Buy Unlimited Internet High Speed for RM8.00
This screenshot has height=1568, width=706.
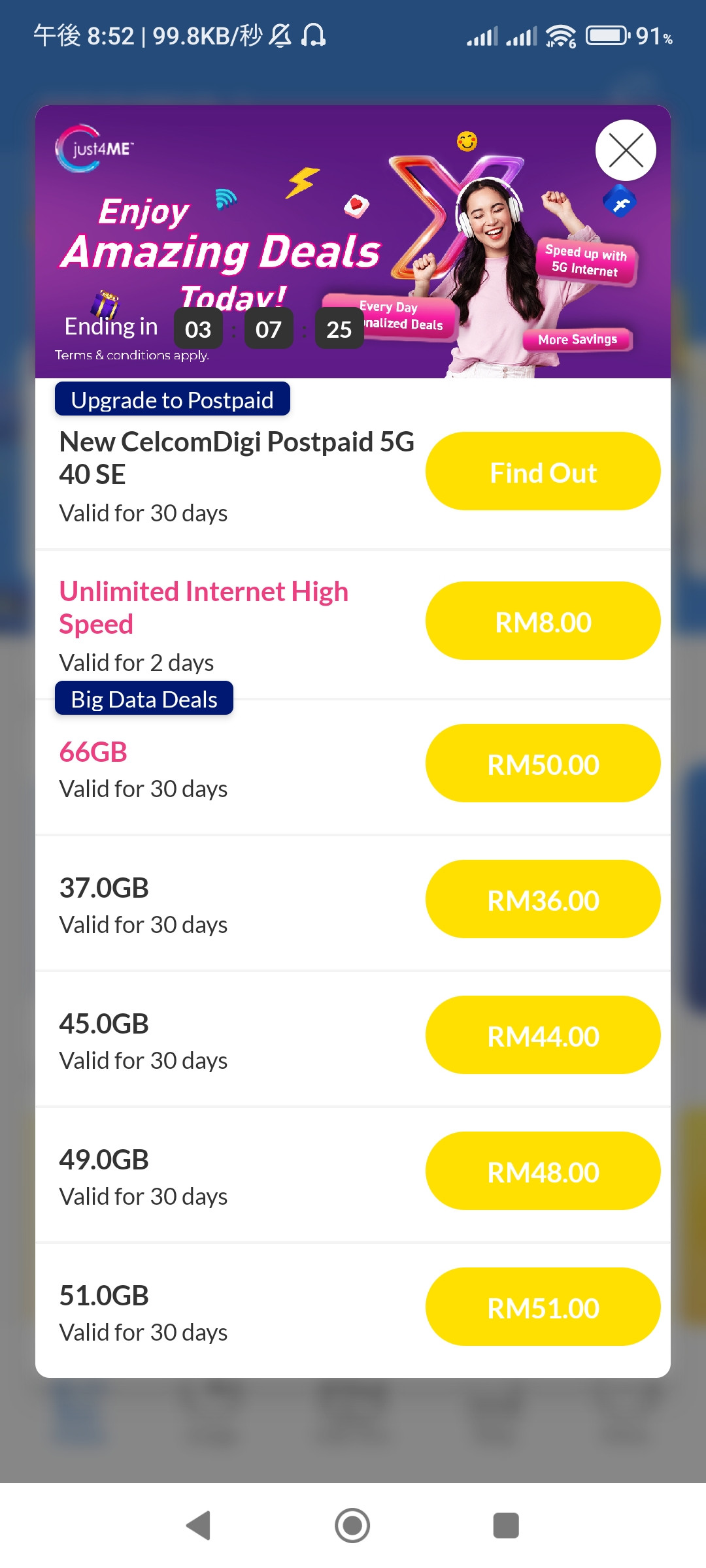coord(543,621)
